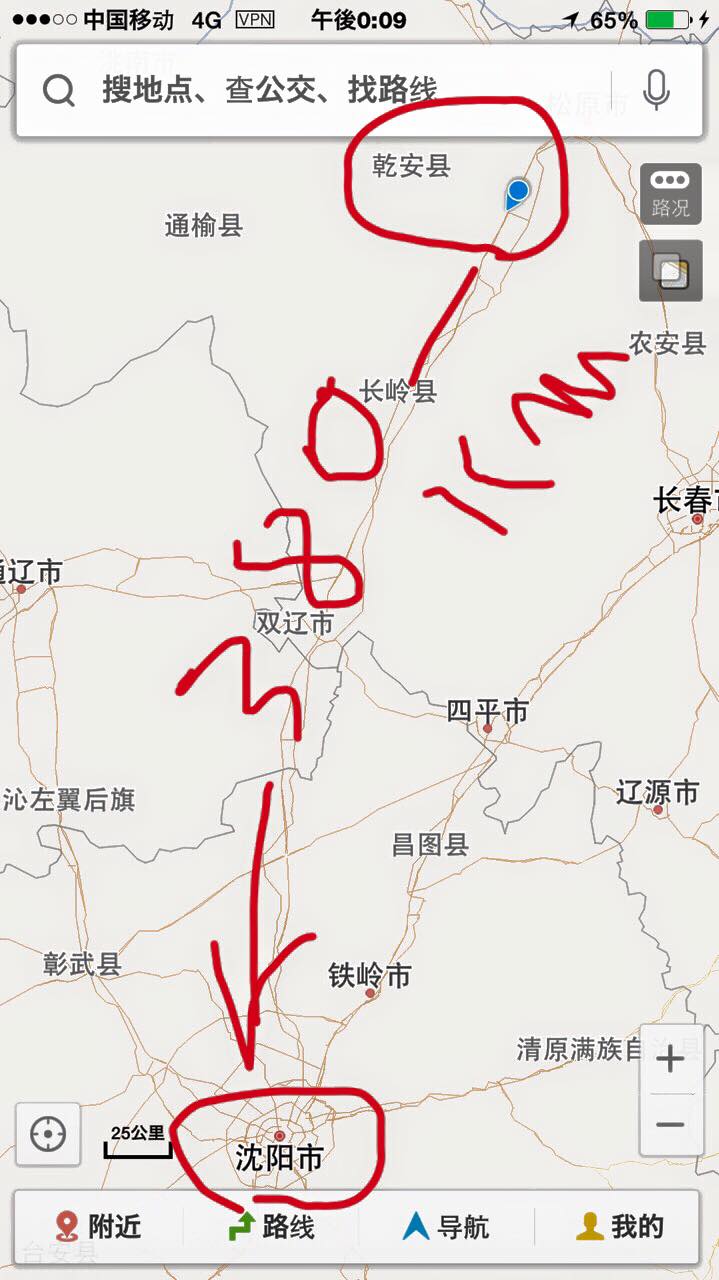Zoom in with the plus button

point(670,1060)
